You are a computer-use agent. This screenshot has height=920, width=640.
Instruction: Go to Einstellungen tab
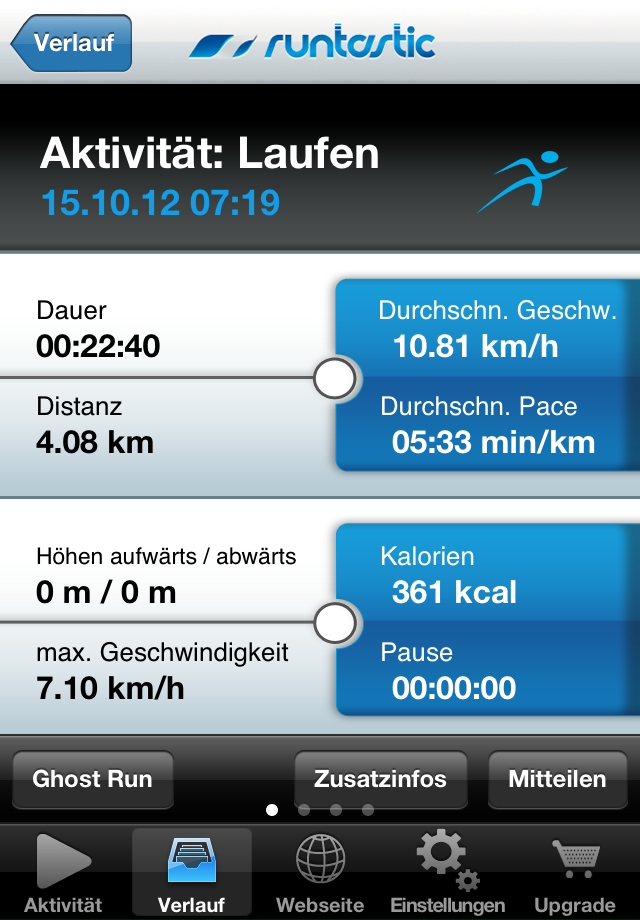click(x=447, y=872)
